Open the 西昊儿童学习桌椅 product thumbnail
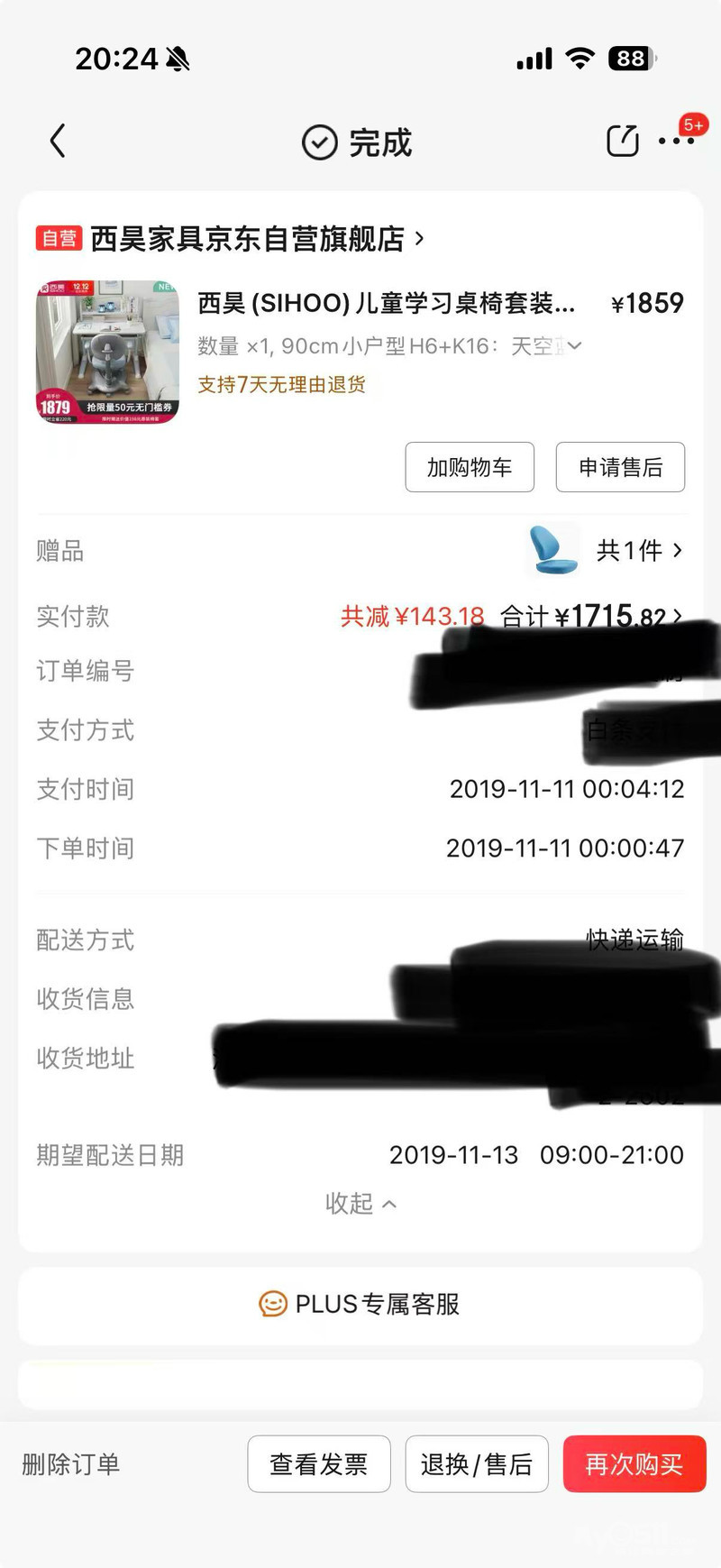Image resolution: width=721 pixels, height=1568 pixels. [107, 352]
